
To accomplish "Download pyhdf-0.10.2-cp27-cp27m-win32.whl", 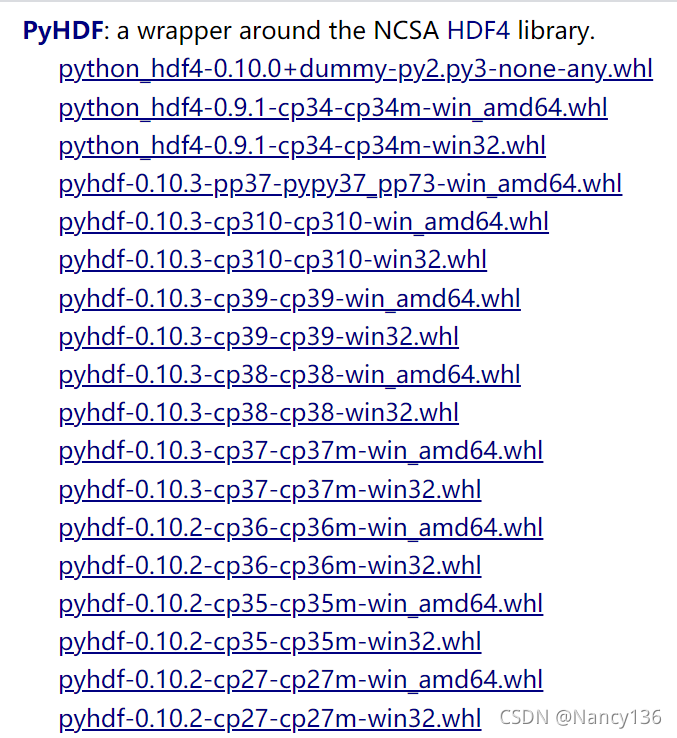I will [270, 718].
